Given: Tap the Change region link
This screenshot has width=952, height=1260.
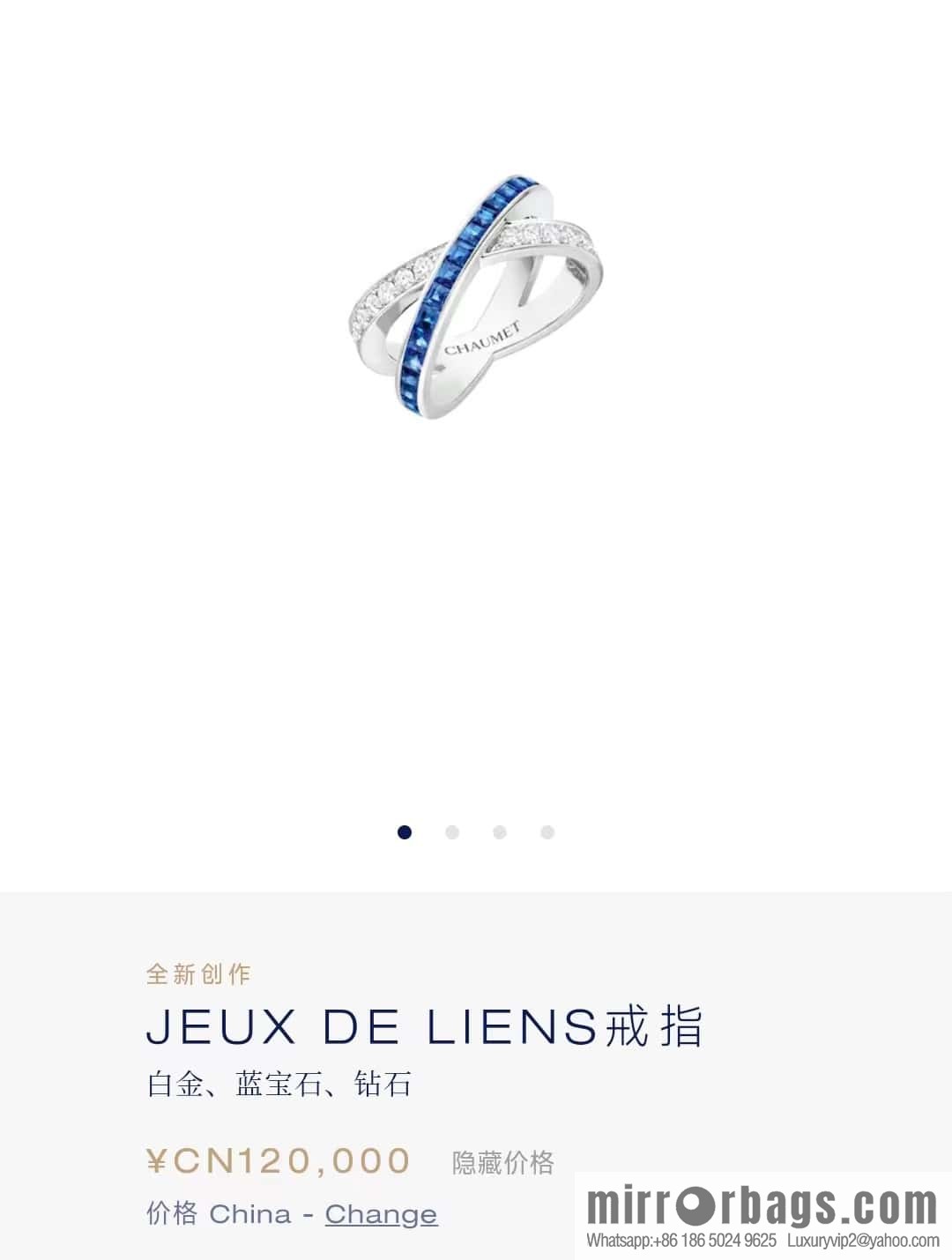Looking at the screenshot, I should pyautogui.click(x=381, y=1214).
